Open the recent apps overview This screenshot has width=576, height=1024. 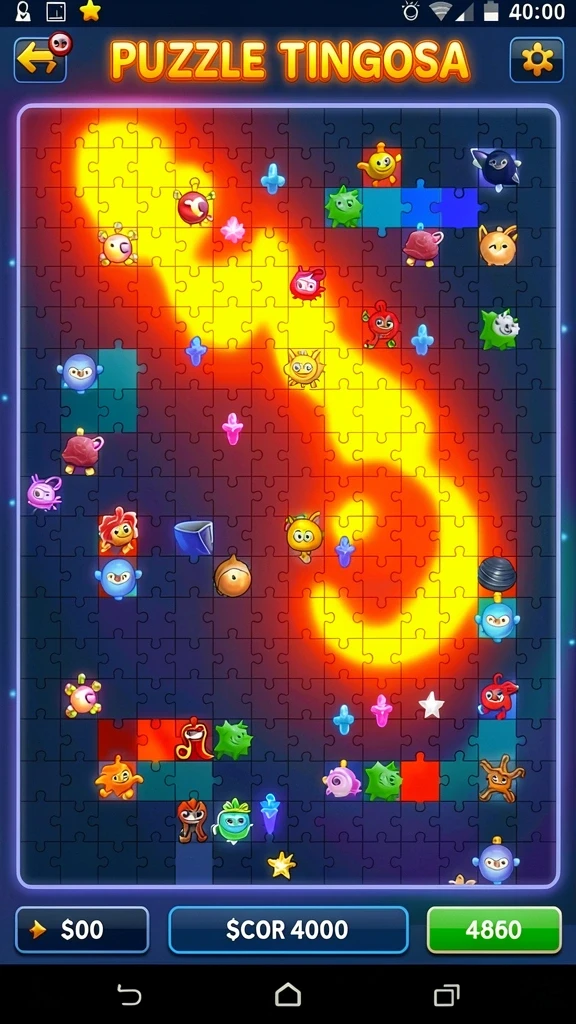447,995
